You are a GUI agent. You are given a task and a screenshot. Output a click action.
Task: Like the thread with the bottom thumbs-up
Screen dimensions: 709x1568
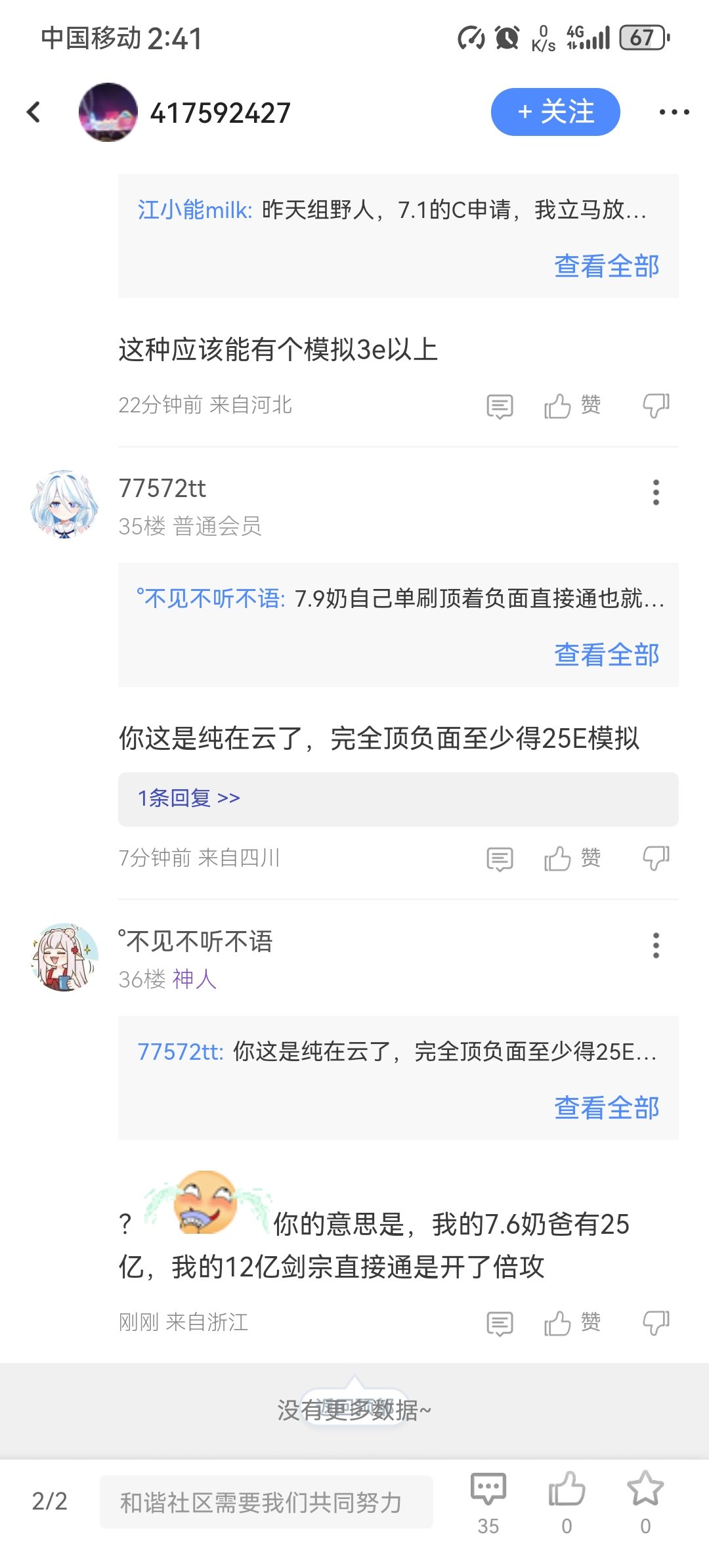coord(567,1502)
